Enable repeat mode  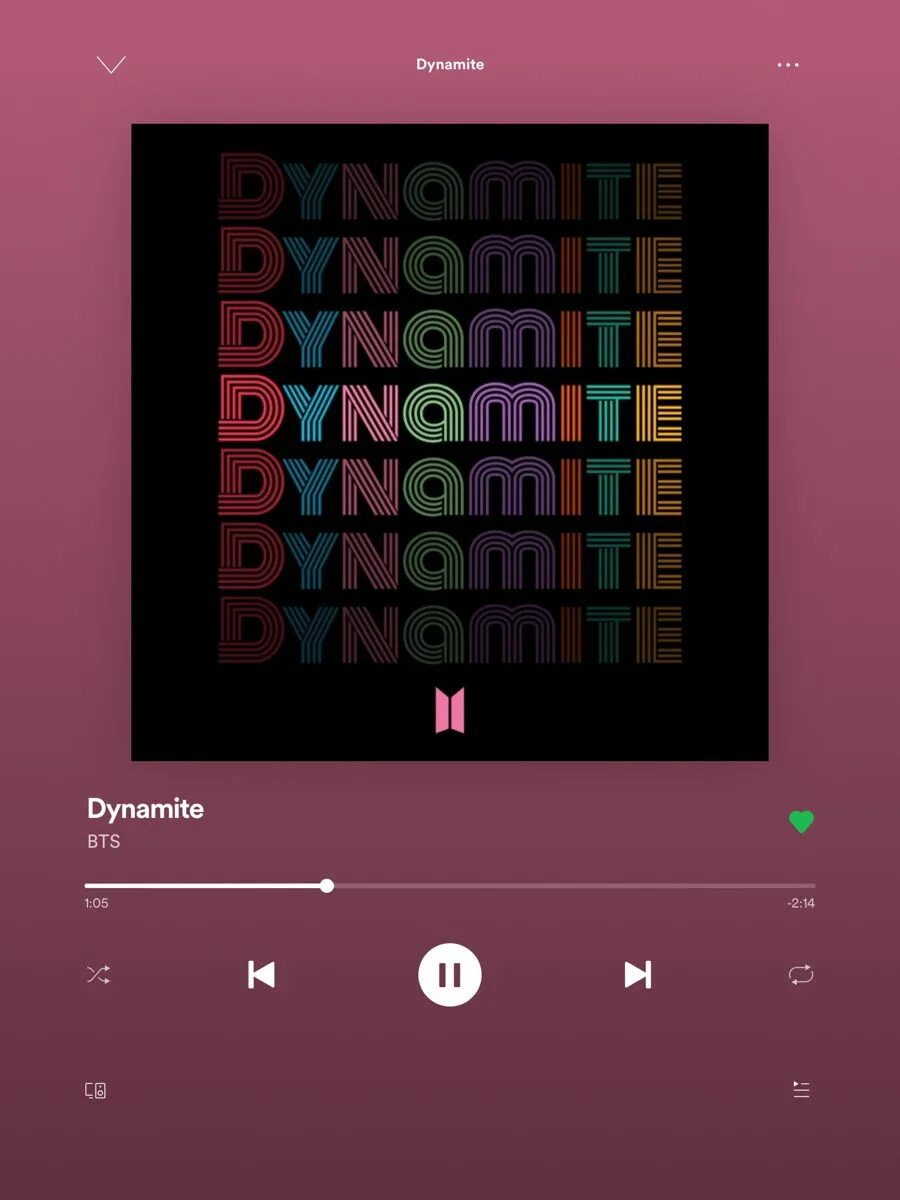coord(801,974)
